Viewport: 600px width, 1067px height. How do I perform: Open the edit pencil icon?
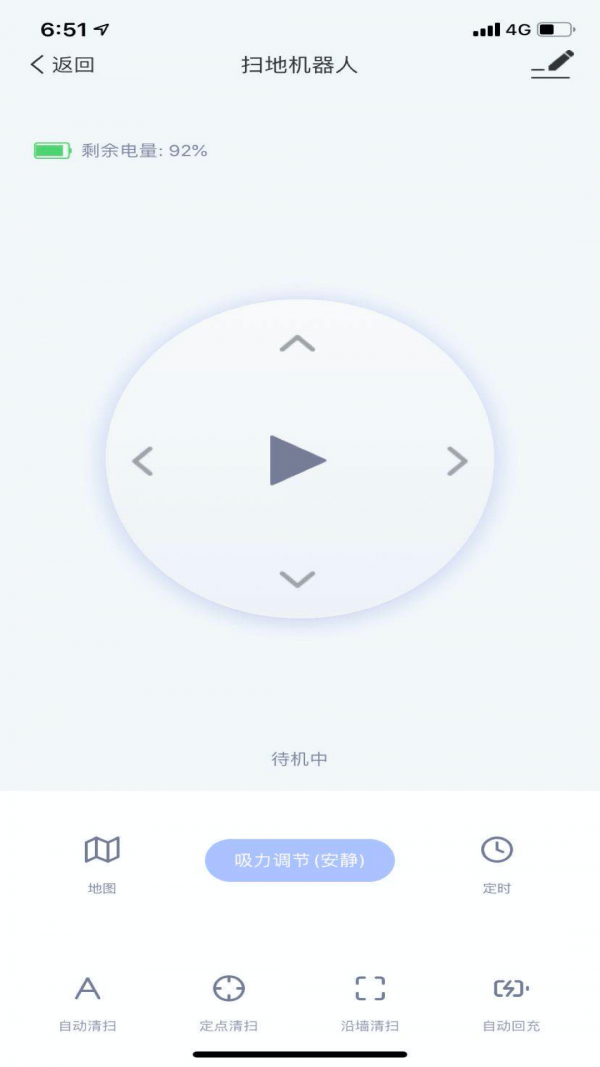pyautogui.click(x=552, y=64)
